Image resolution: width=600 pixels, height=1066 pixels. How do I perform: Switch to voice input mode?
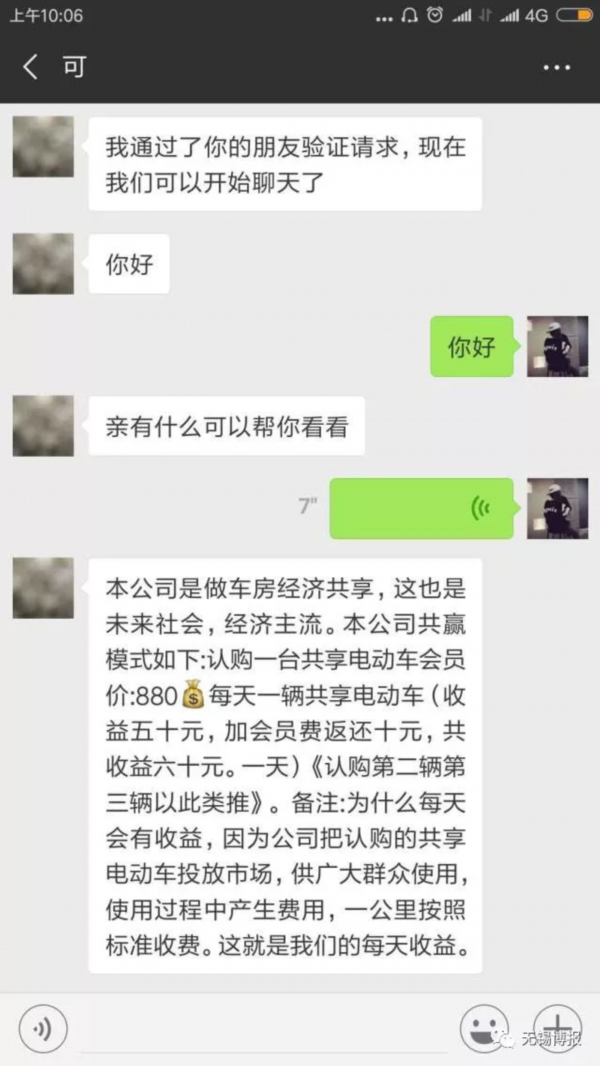[x=42, y=1029]
